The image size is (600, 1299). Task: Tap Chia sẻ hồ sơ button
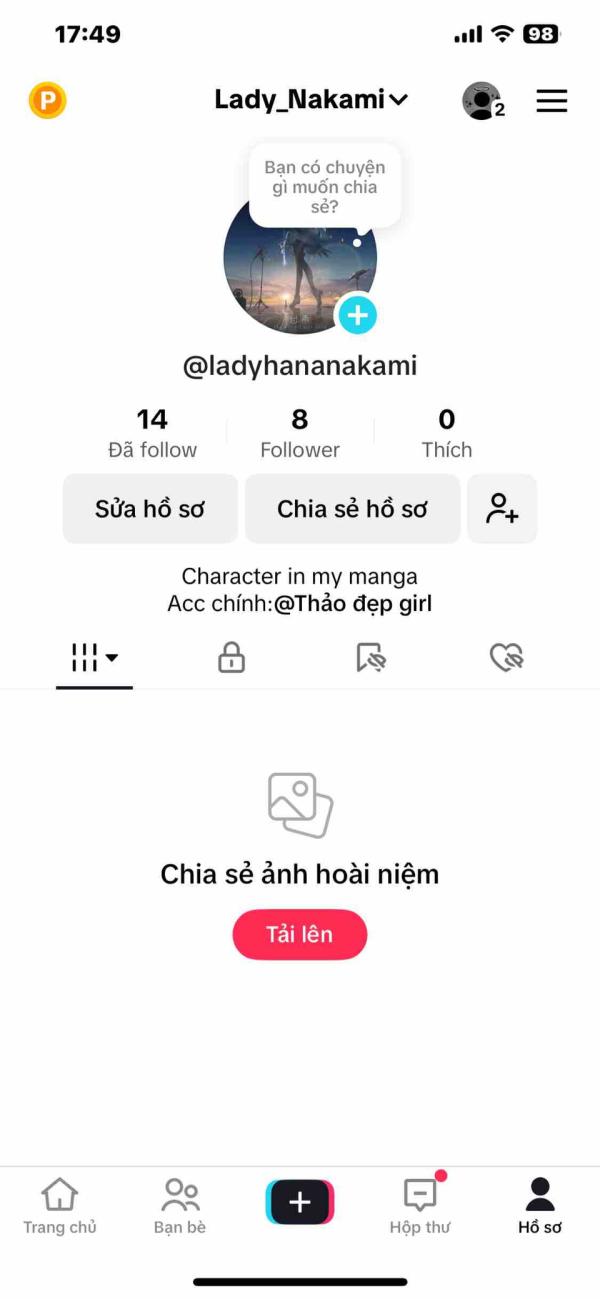tap(352, 509)
